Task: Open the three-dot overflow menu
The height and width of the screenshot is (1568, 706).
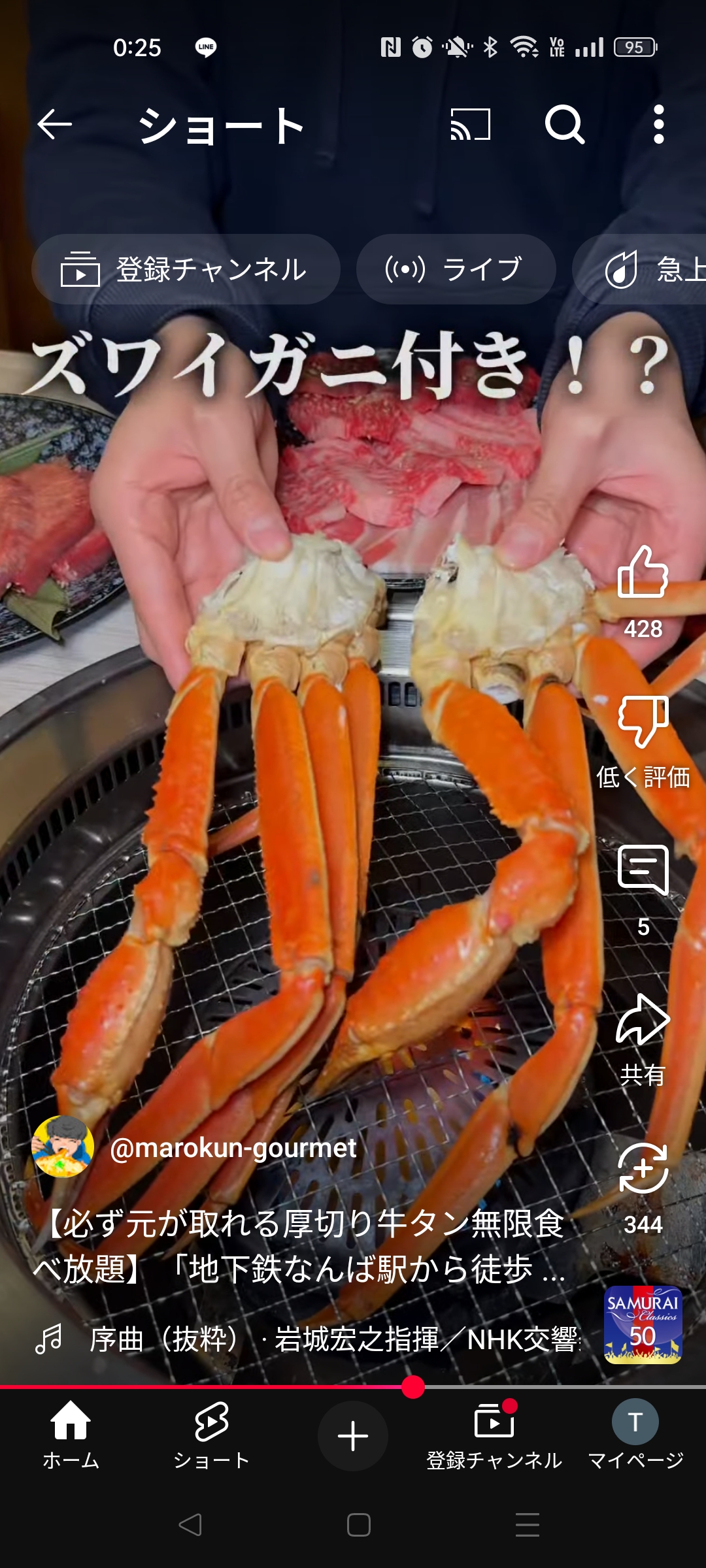Action: (658, 124)
